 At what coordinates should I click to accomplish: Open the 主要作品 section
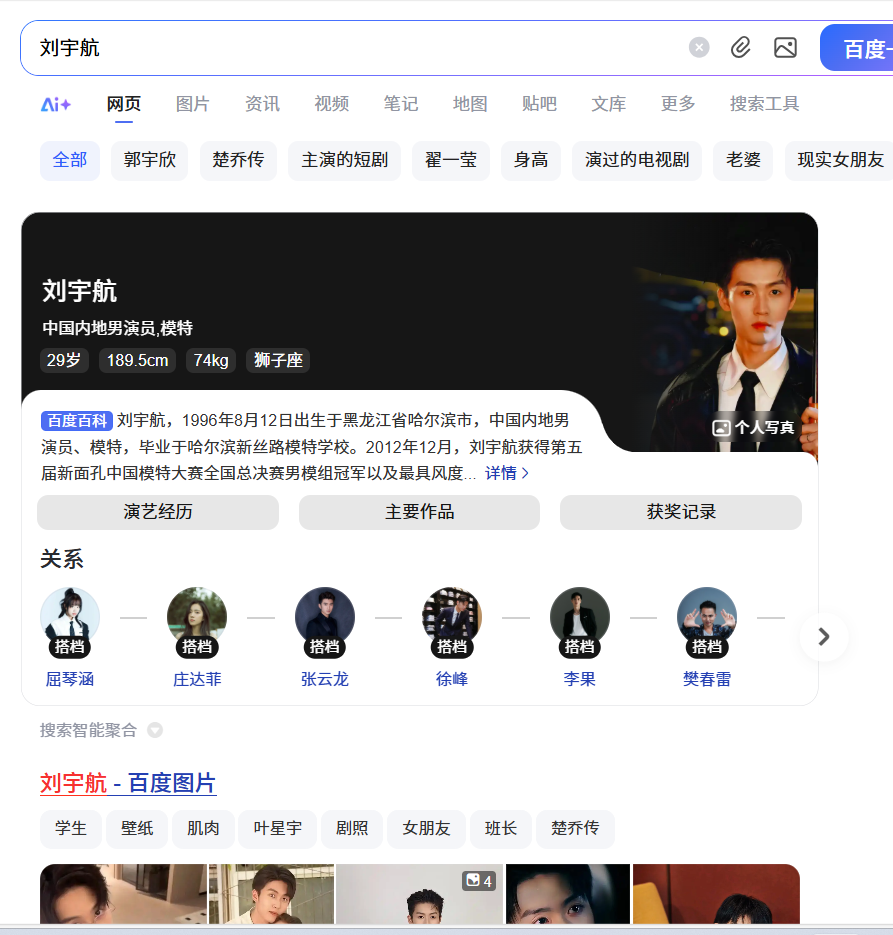tap(419, 512)
